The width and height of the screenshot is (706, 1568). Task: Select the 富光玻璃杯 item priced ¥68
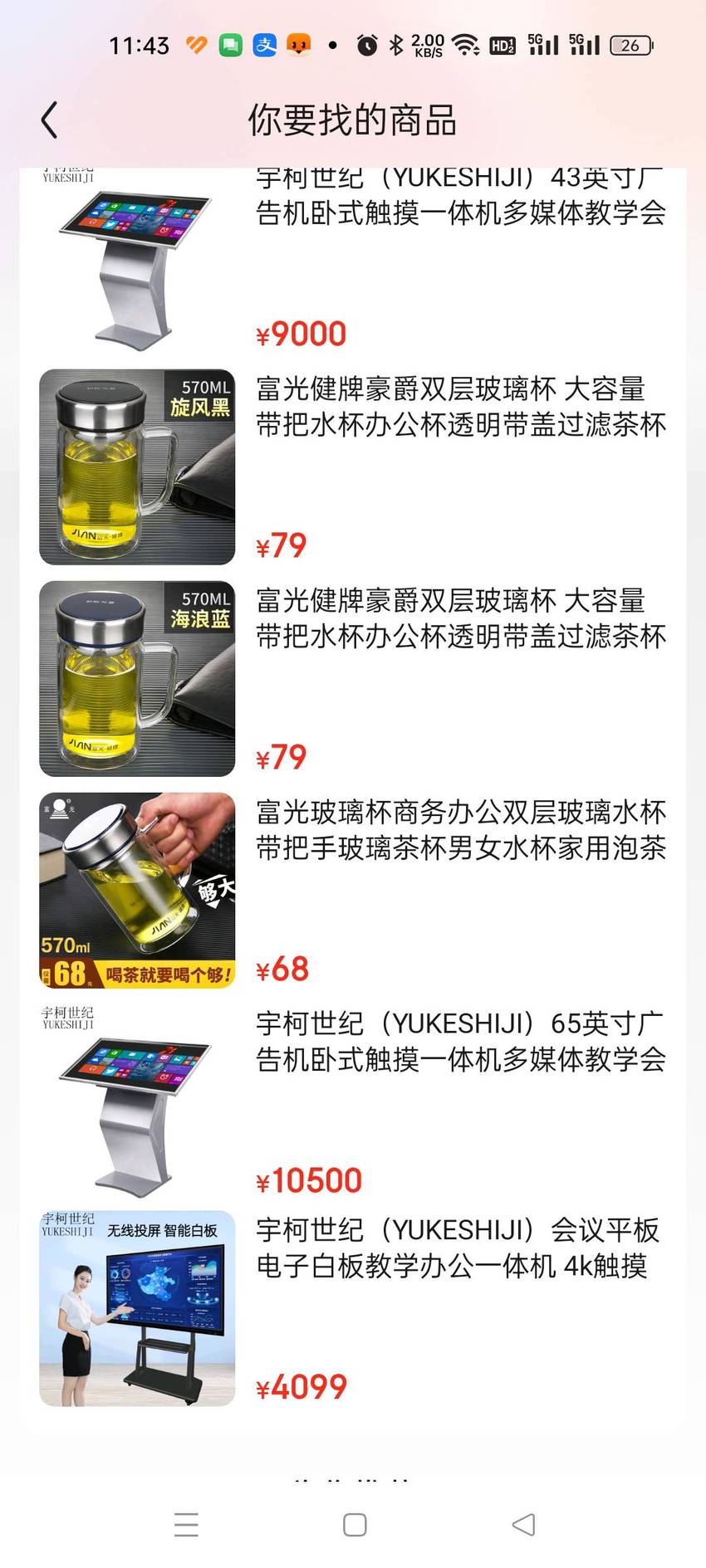(x=353, y=891)
